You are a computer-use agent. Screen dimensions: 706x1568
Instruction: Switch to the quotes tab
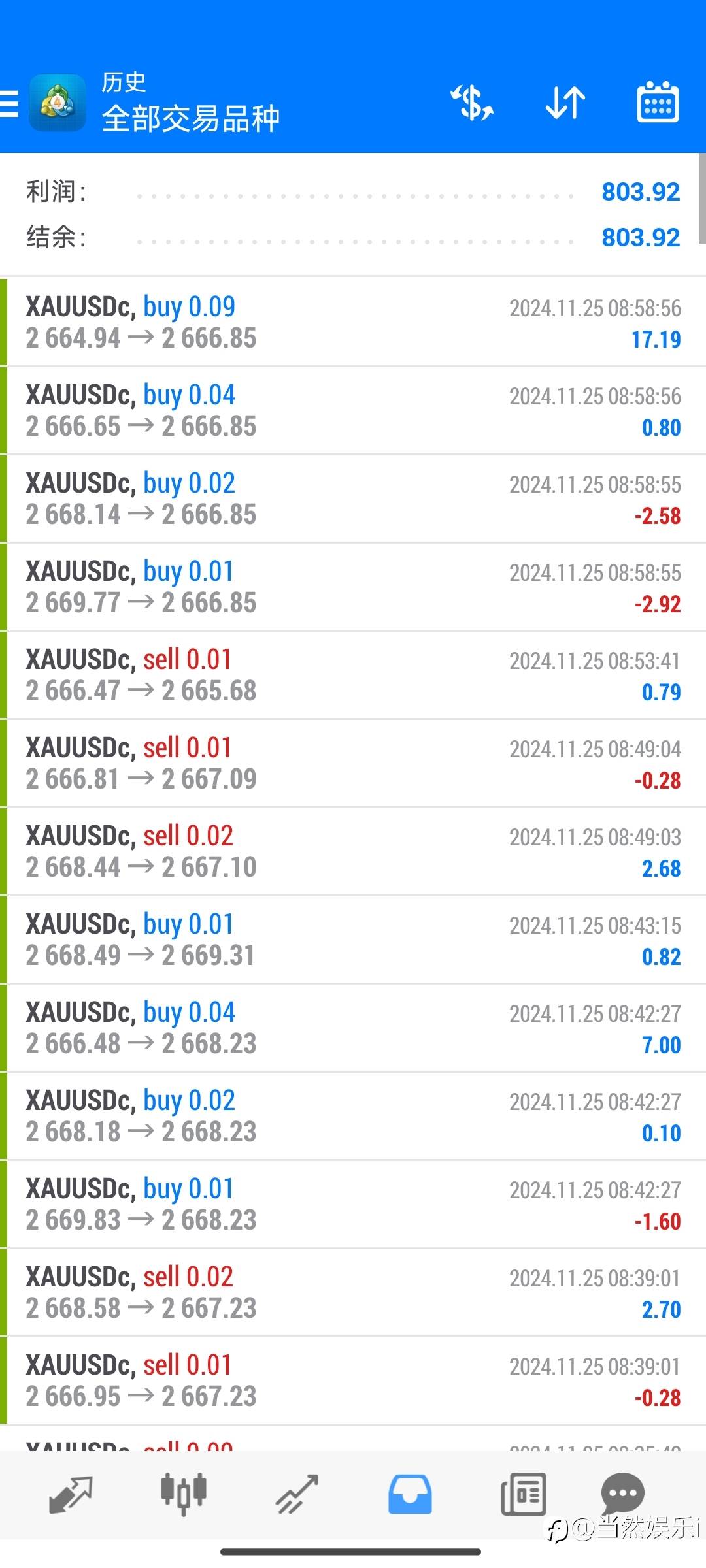click(x=71, y=1494)
